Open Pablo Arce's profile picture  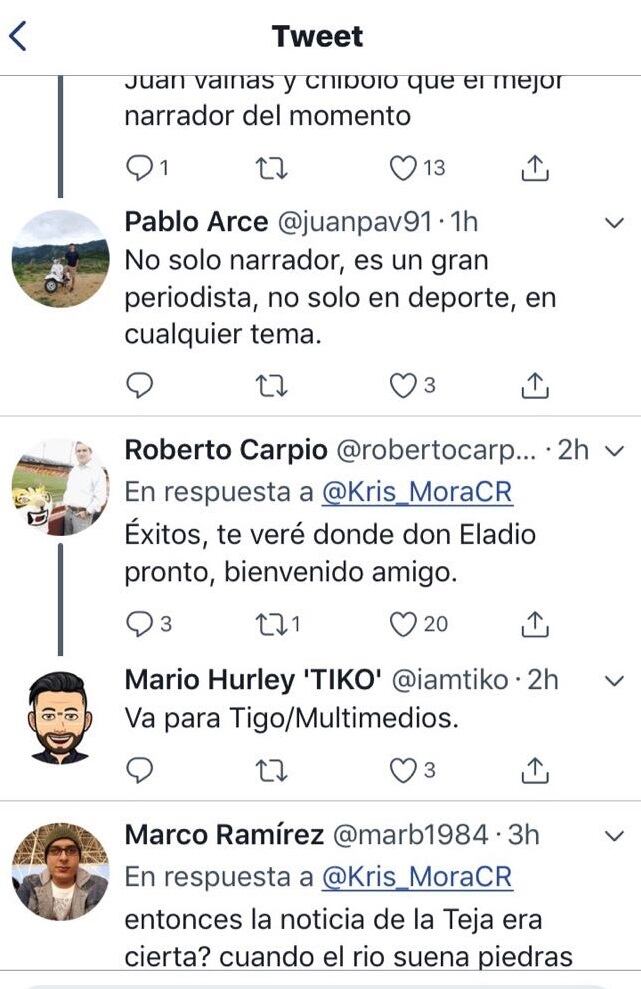pyautogui.click(x=60, y=258)
